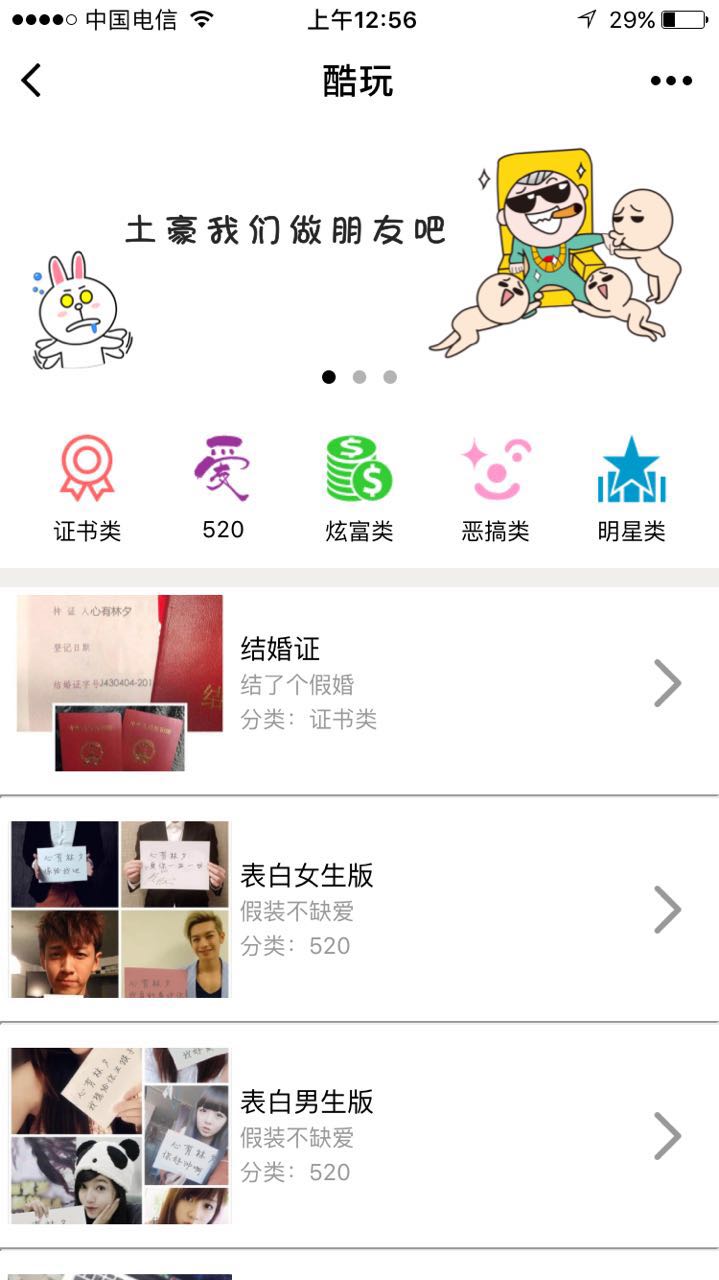The height and width of the screenshot is (1280, 719).
Task: Jump to the second banner page dot
Action: click(x=359, y=377)
